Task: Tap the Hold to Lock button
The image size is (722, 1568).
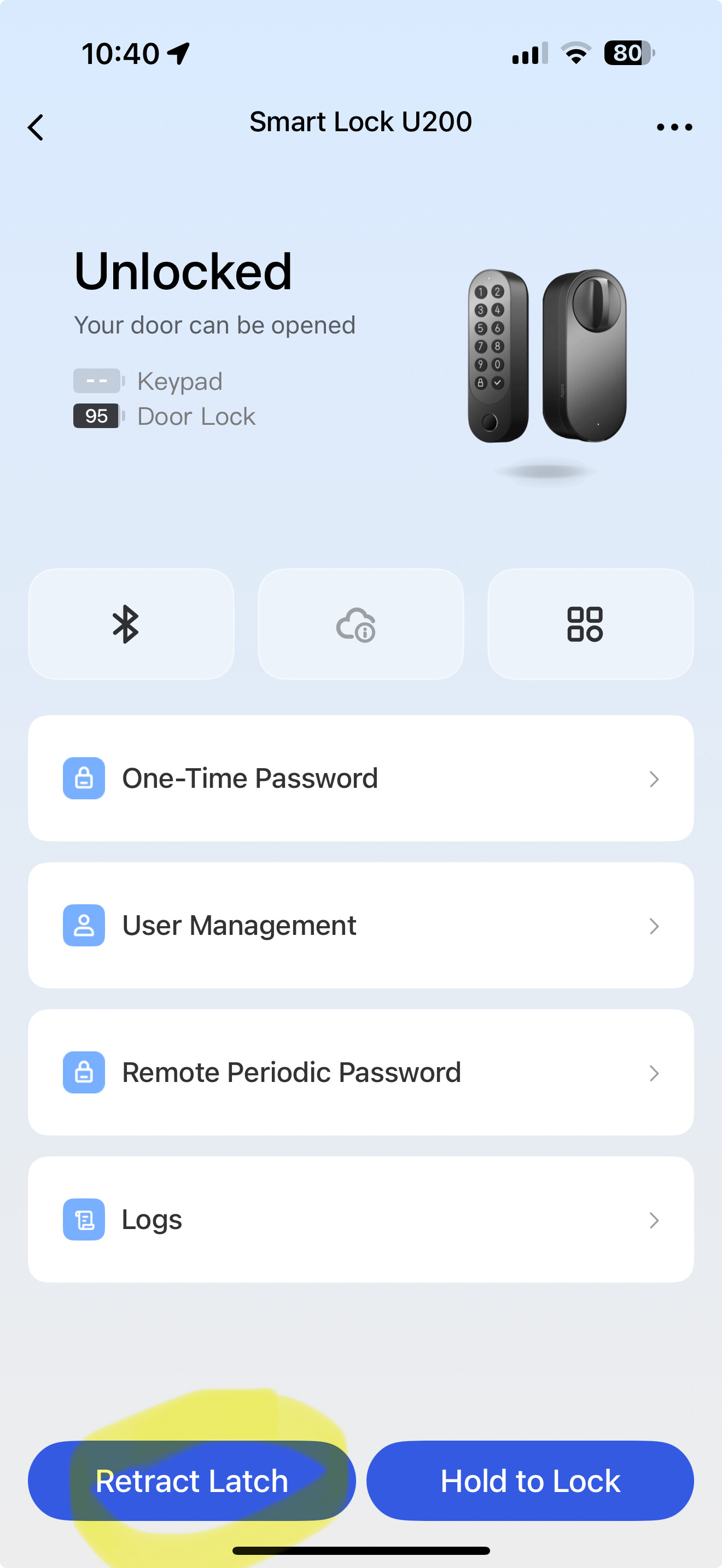Action: (529, 1481)
